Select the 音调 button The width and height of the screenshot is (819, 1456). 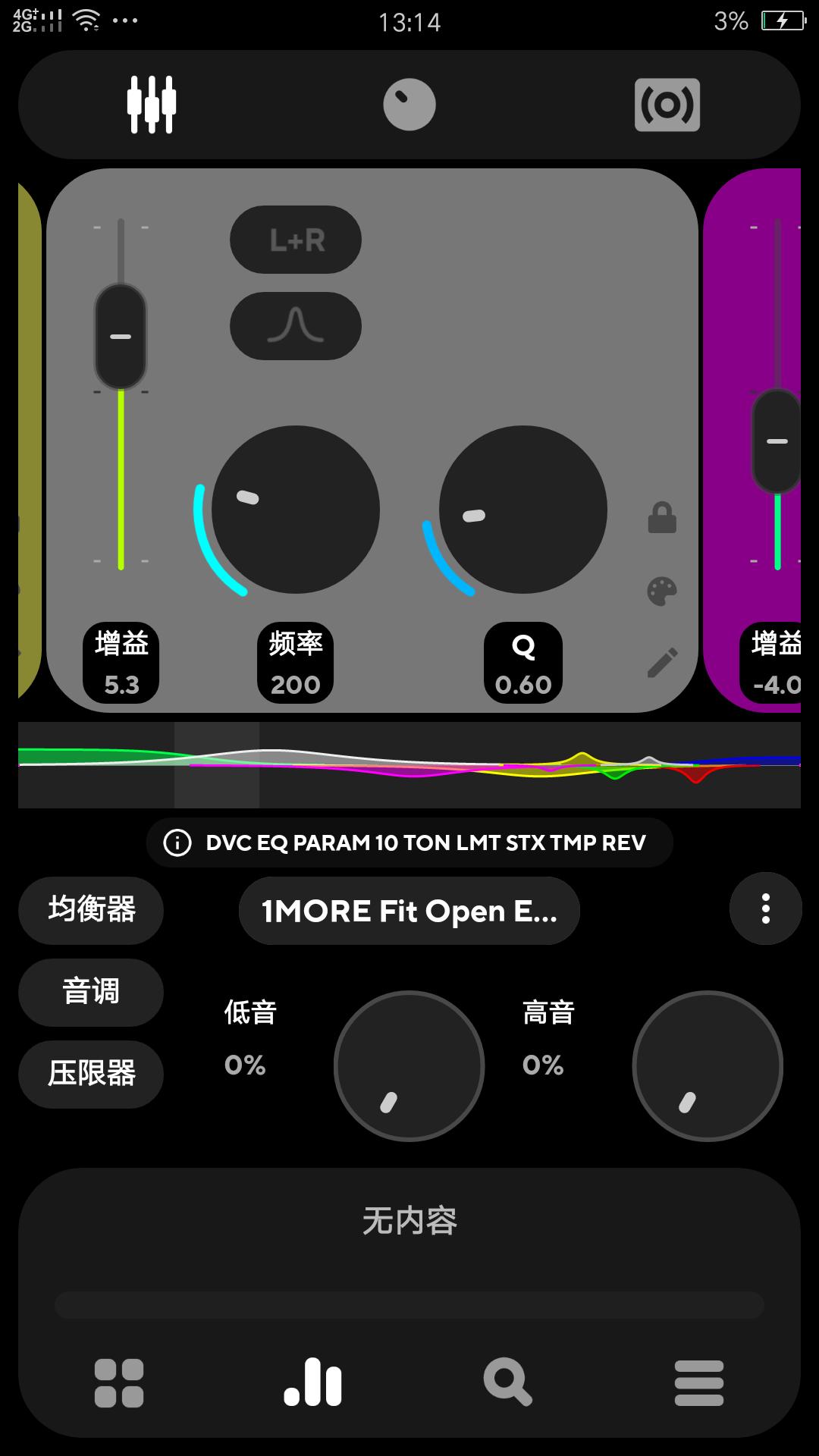(x=91, y=992)
